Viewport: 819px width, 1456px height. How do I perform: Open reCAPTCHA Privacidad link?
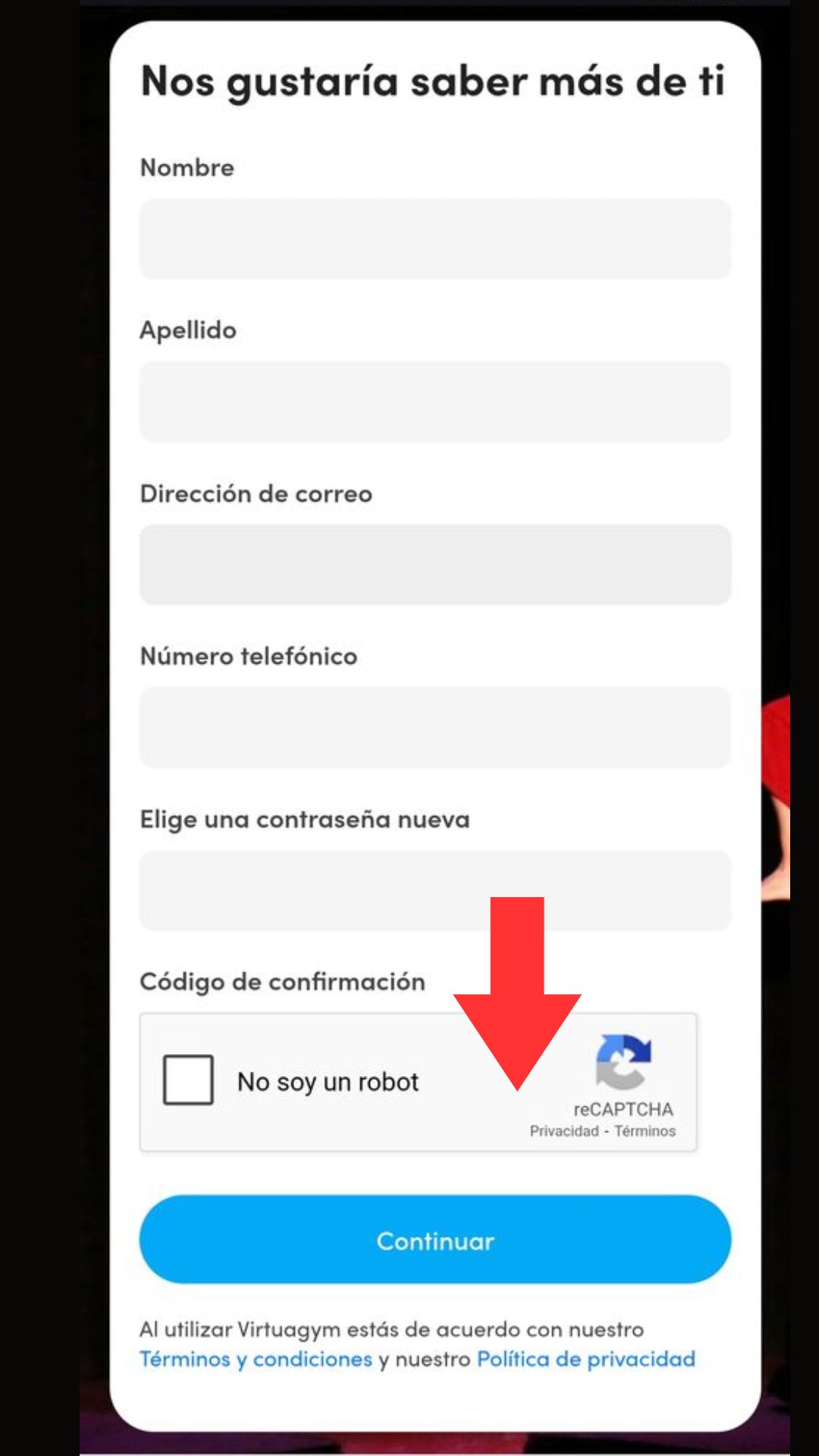(563, 1131)
